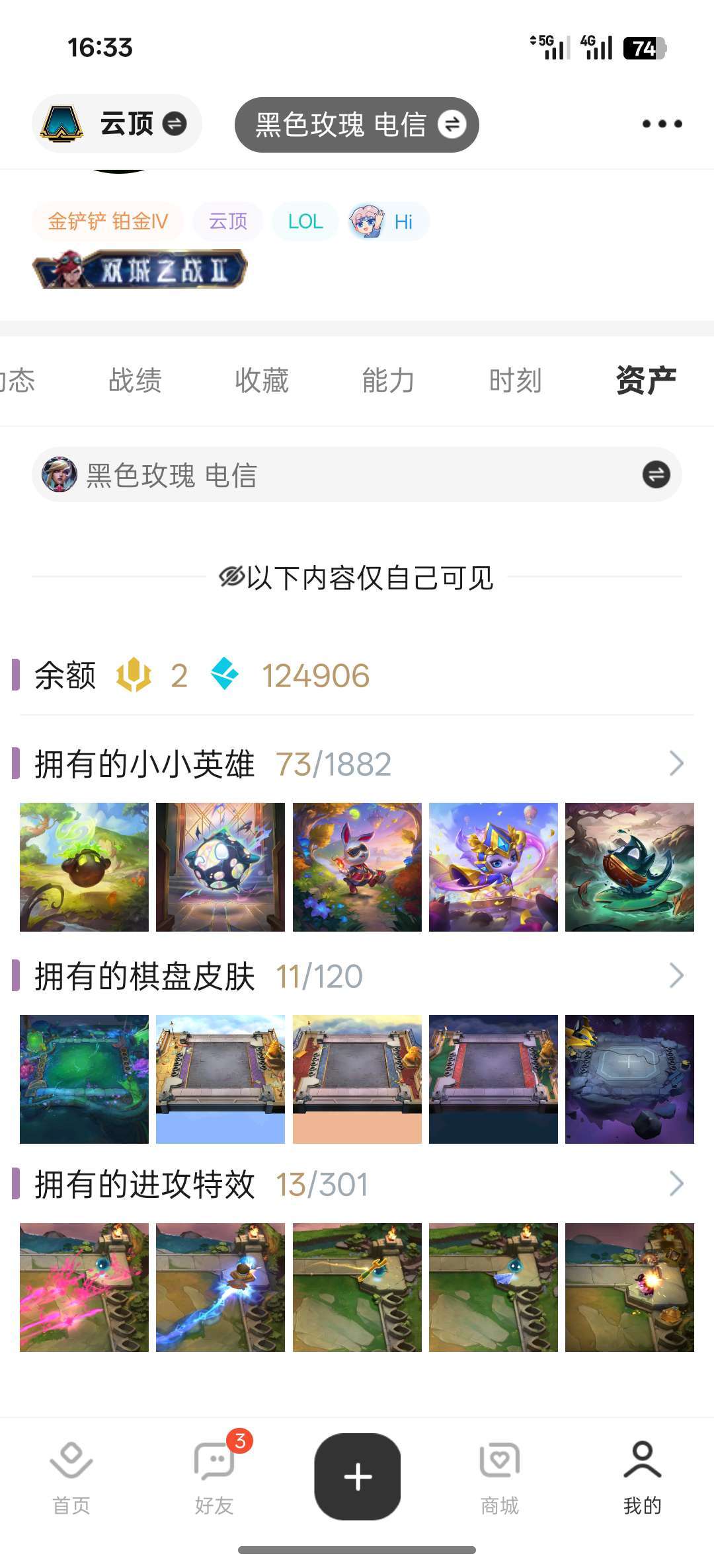
Task: Open the 我的 tab
Action: (643, 1479)
